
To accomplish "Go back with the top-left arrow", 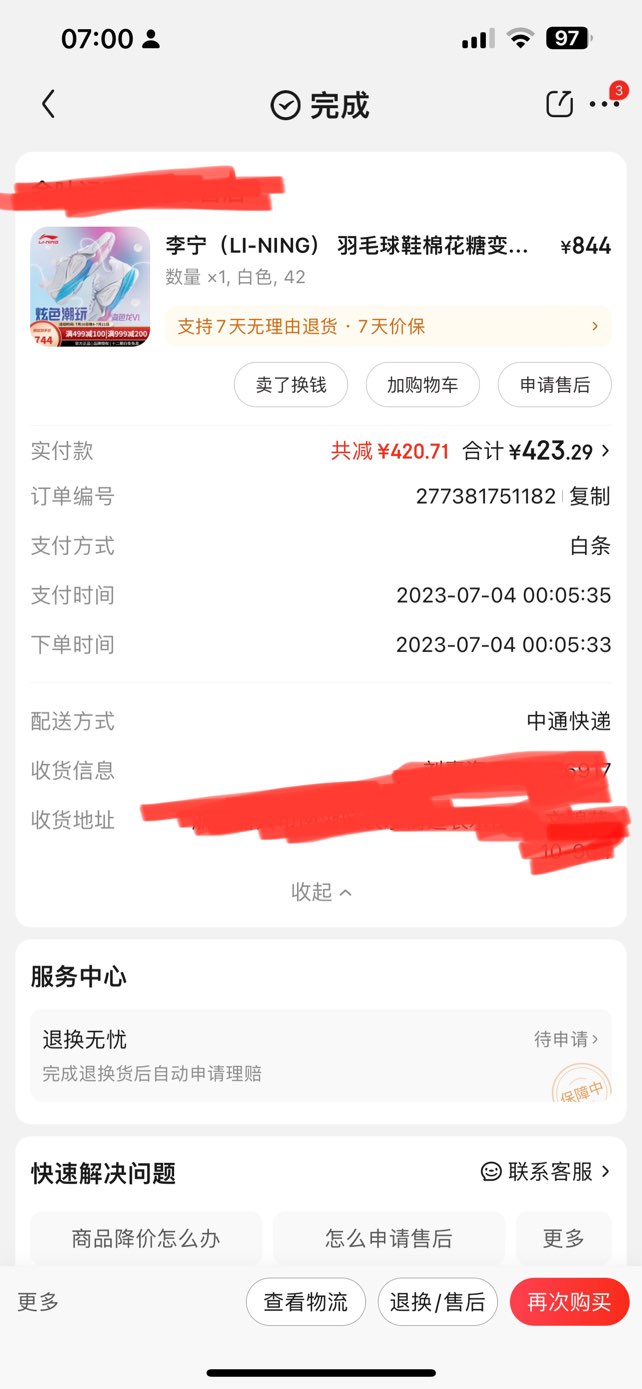I will click(x=48, y=104).
